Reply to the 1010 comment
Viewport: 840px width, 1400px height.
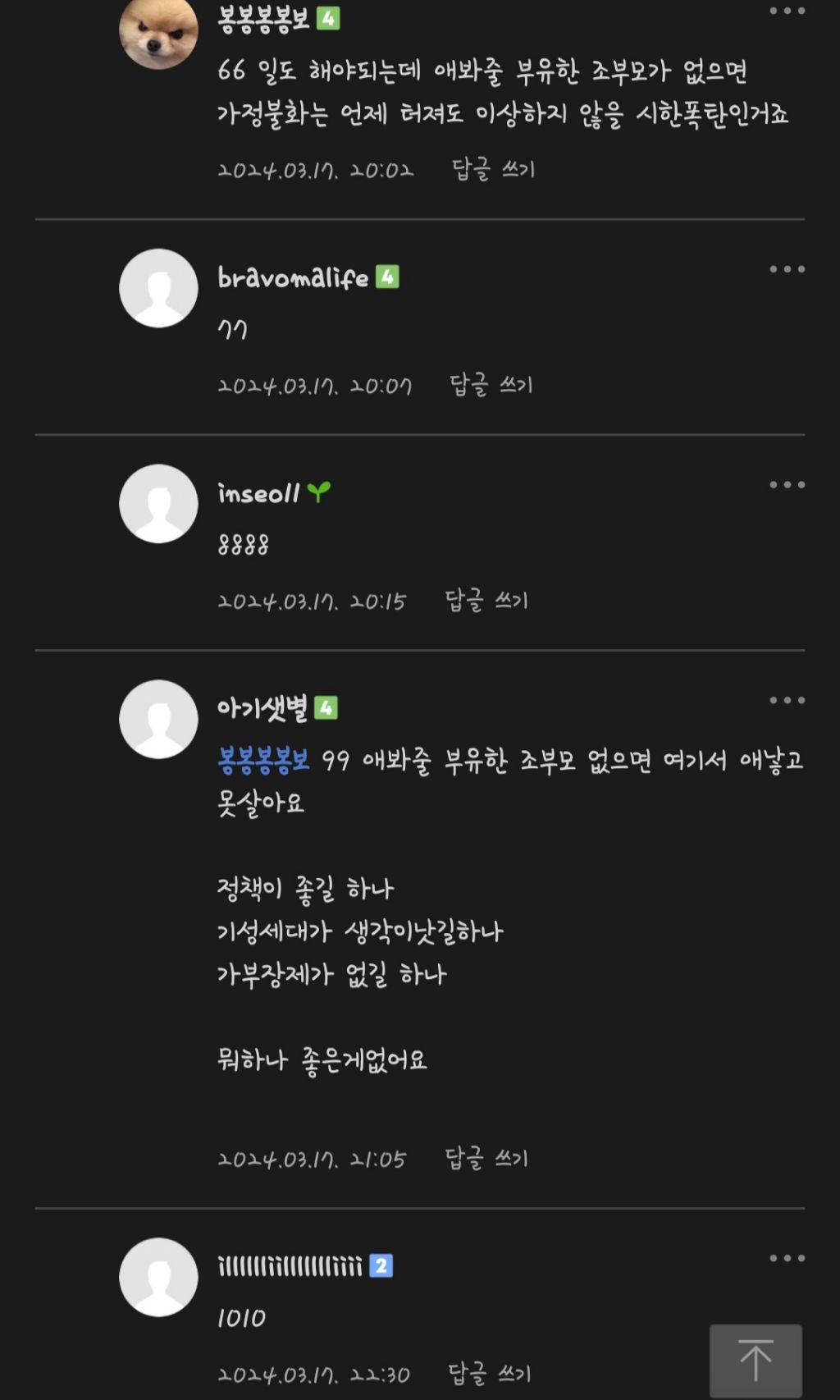[490, 1374]
